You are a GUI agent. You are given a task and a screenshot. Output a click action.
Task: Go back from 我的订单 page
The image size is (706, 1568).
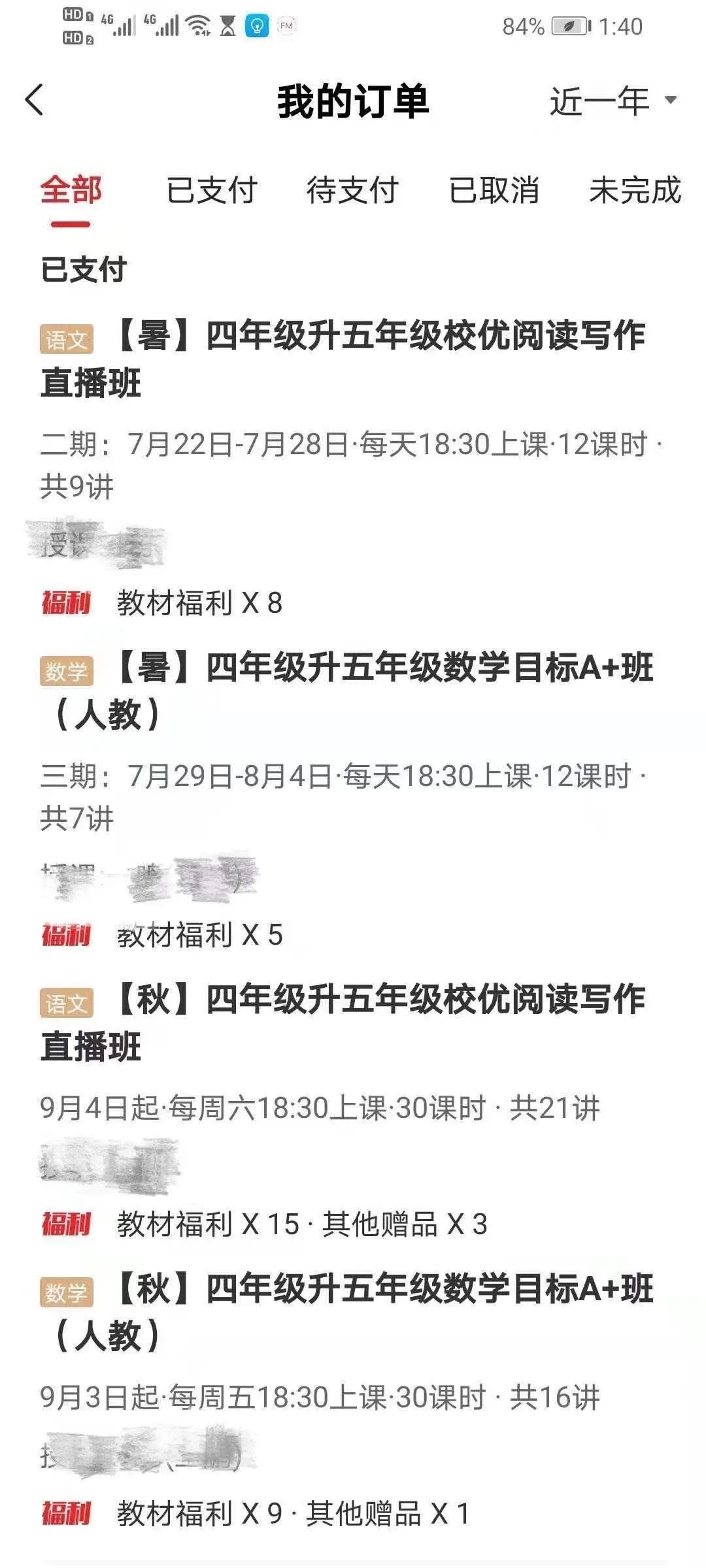(35, 101)
